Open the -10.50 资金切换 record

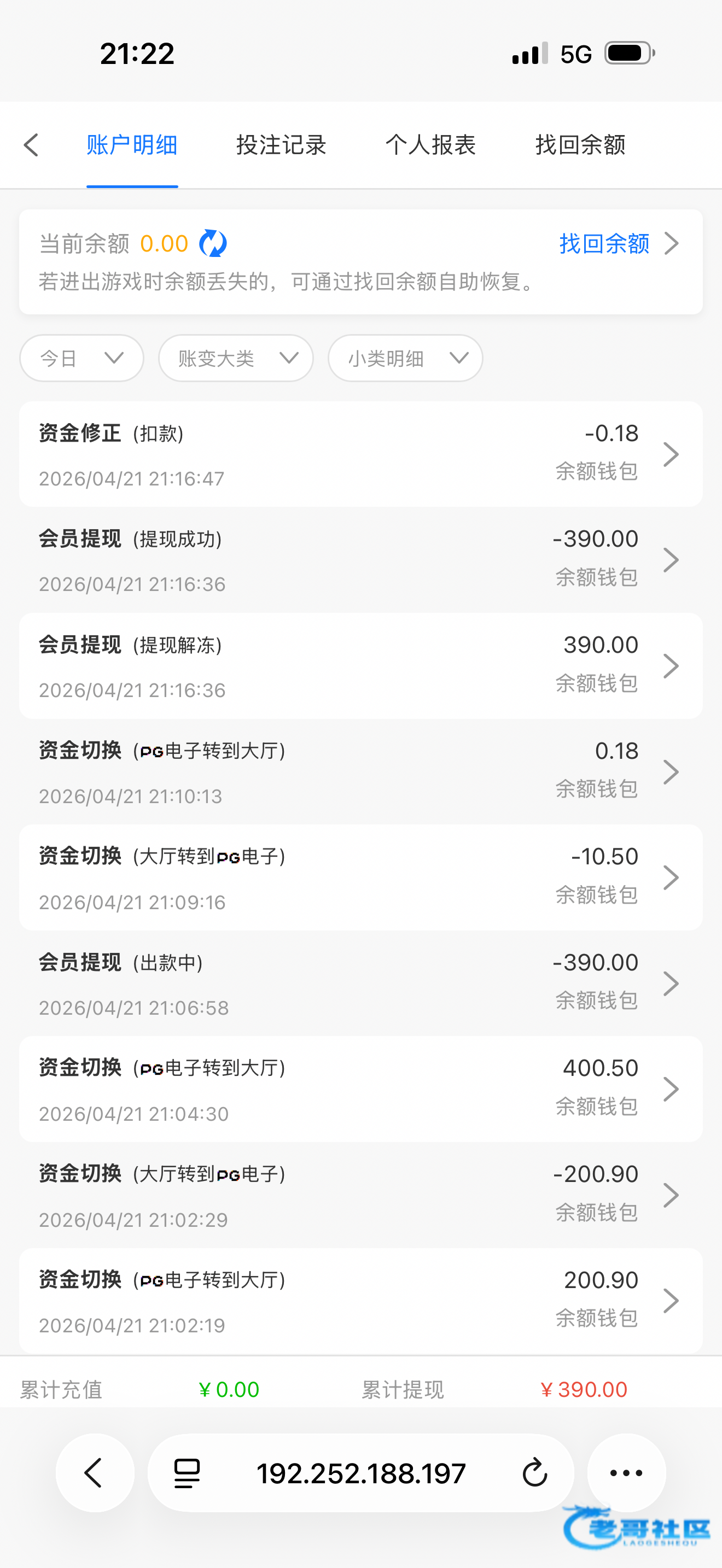point(361,877)
